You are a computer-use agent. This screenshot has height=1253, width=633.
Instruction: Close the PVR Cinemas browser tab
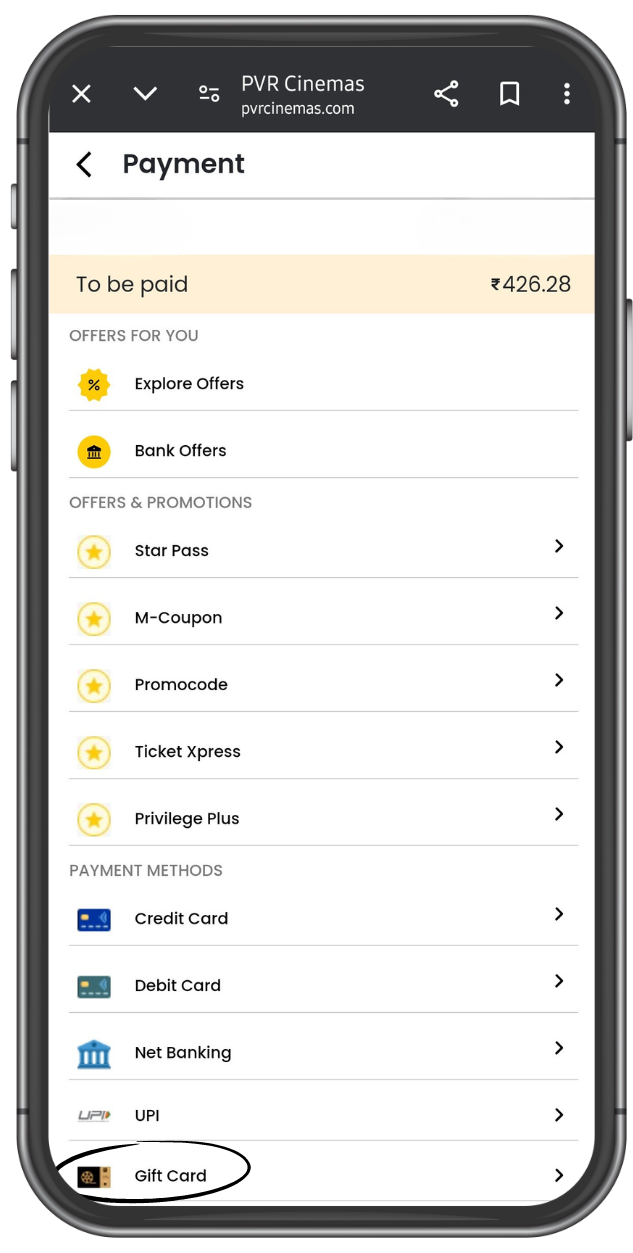click(x=82, y=94)
